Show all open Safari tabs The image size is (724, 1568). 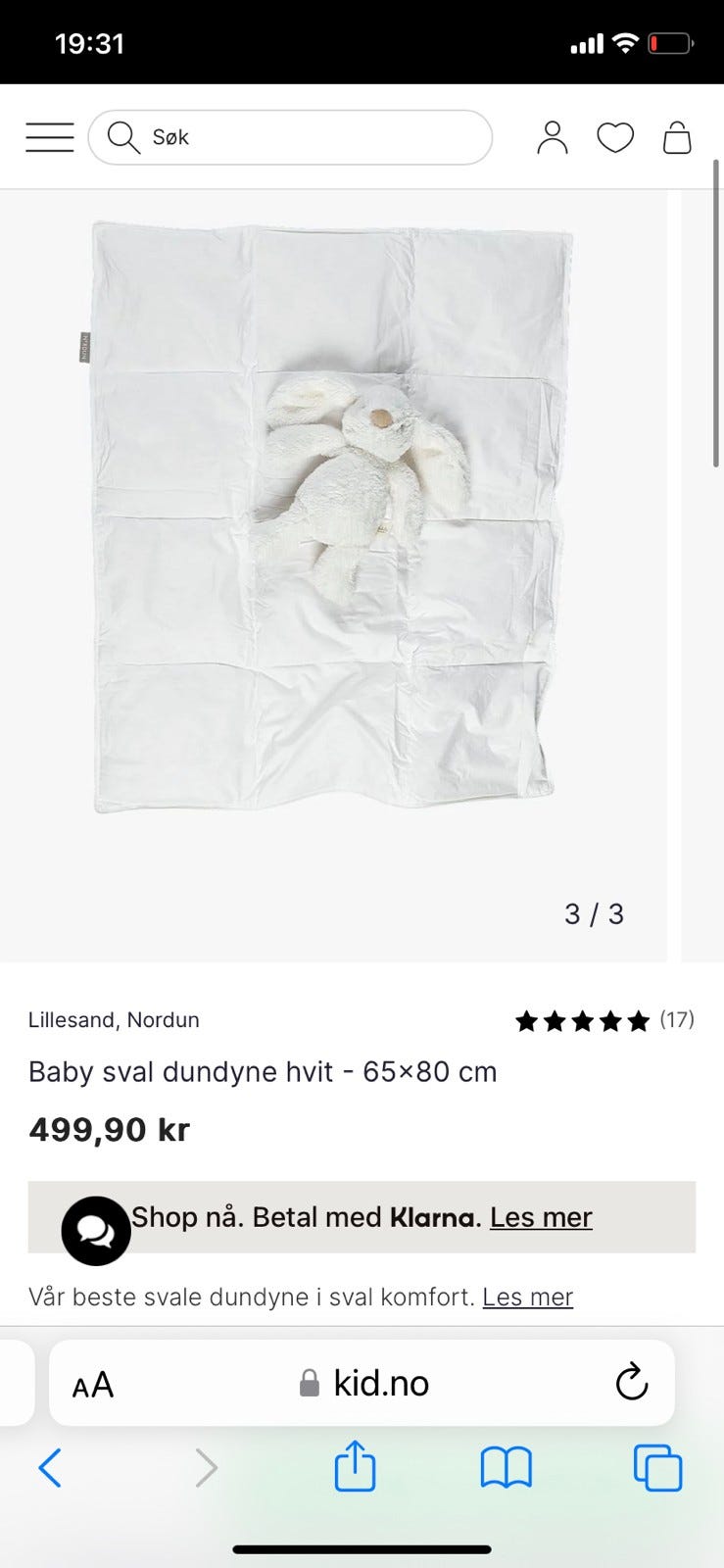coord(657,1468)
